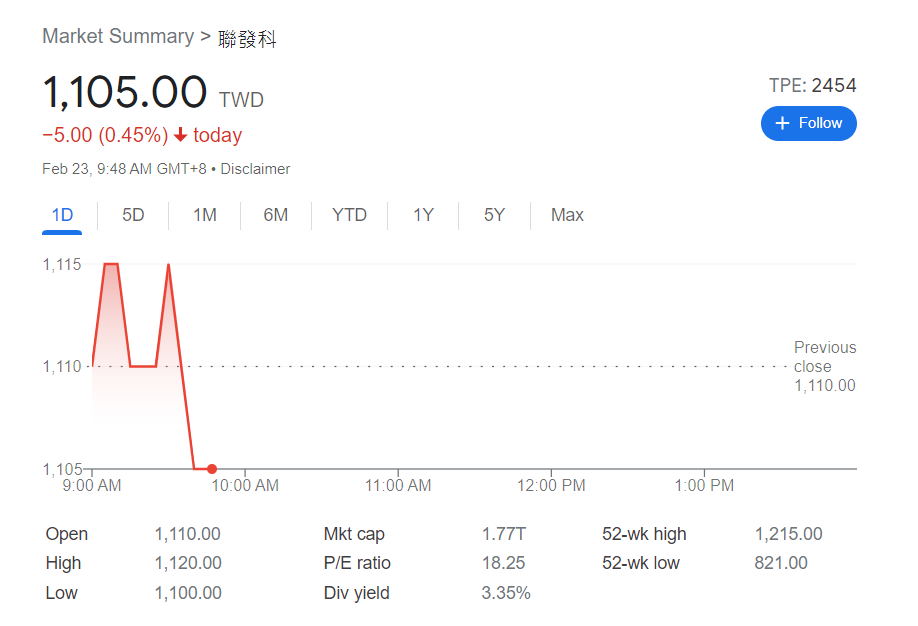The height and width of the screenshot is (626, 918).
Task: Open the Disclaimer link
Action: pos(255,169)
